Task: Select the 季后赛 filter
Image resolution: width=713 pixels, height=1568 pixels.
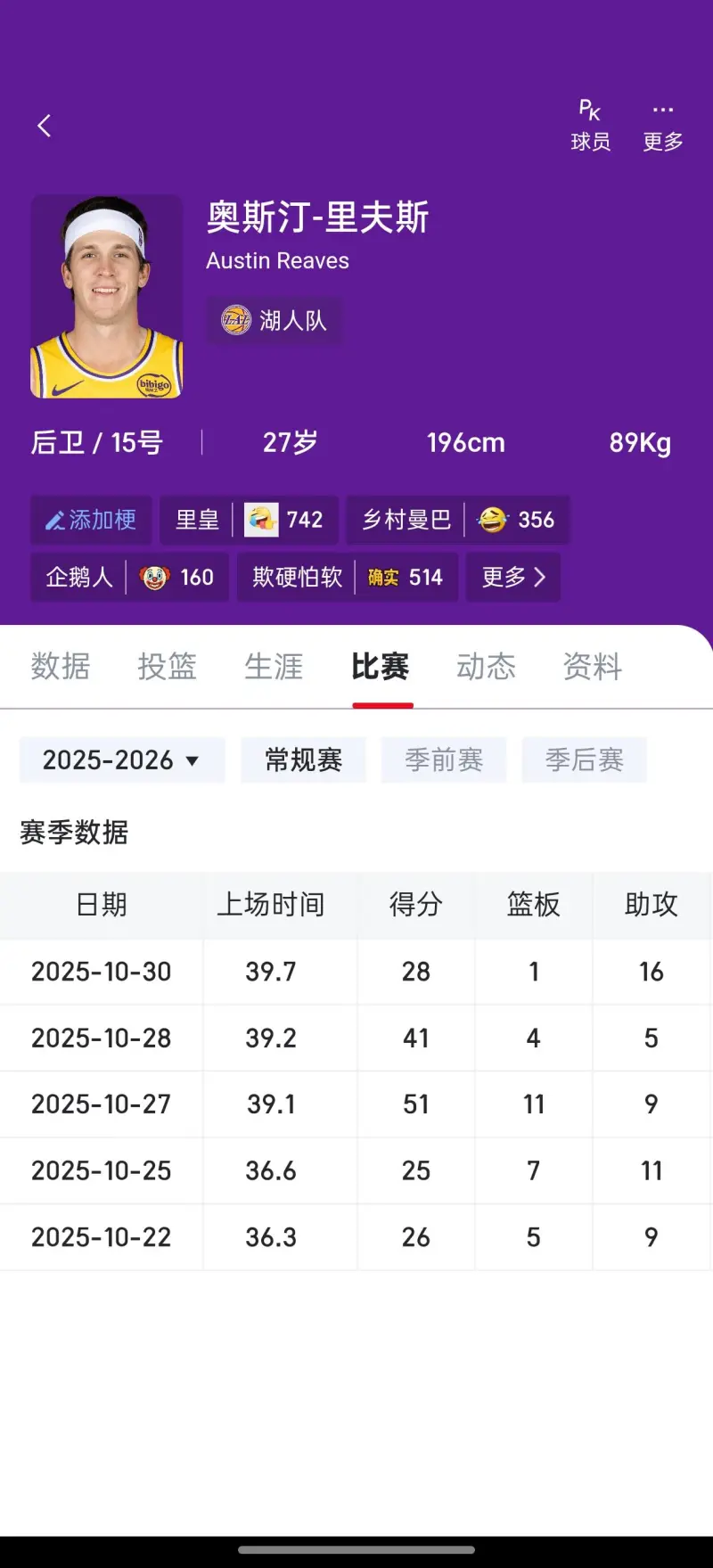Action: (584, 760)
